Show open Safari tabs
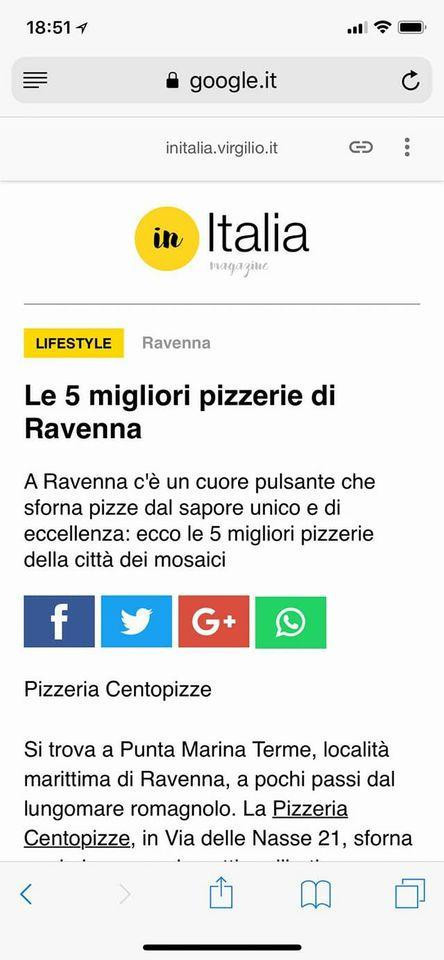Screen dimensions: 444x960 (410, 894)
